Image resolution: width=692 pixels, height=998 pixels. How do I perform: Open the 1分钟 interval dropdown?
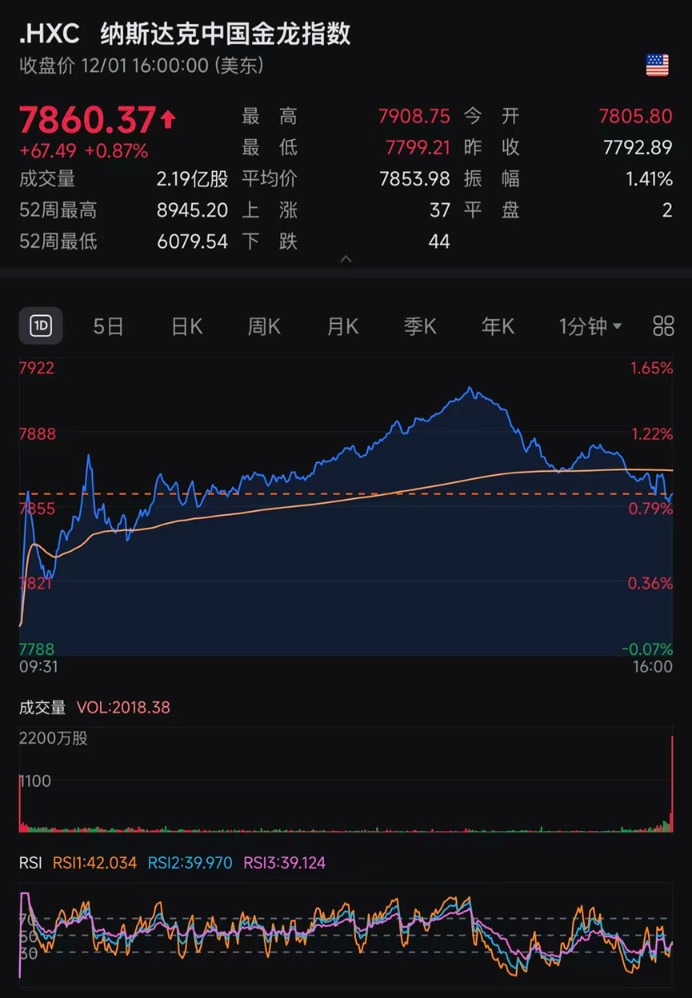point(590,326)
